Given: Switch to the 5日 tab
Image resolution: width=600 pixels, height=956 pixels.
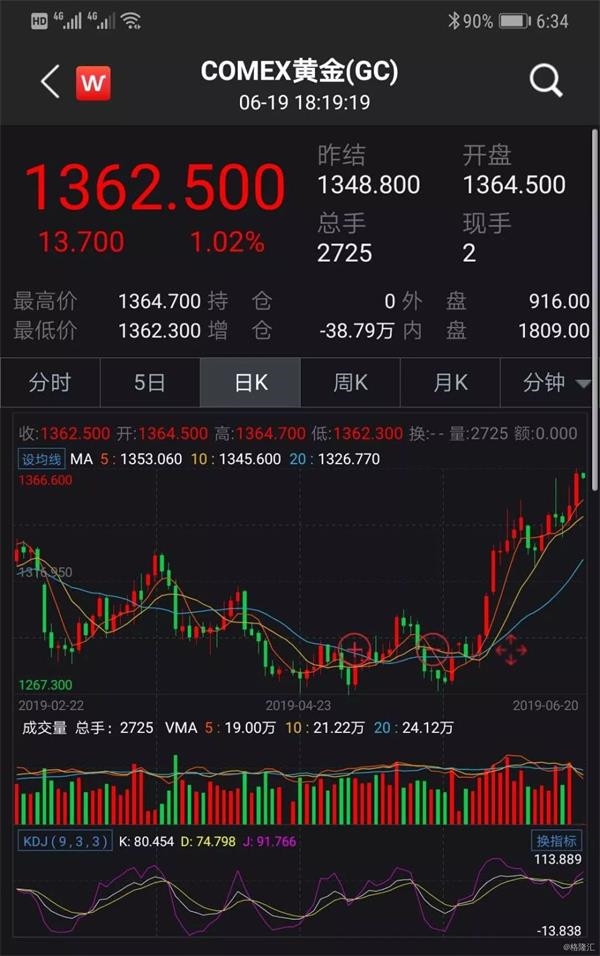Looking at the screenshot, I should pyautogui.click(x=150, y=382).
